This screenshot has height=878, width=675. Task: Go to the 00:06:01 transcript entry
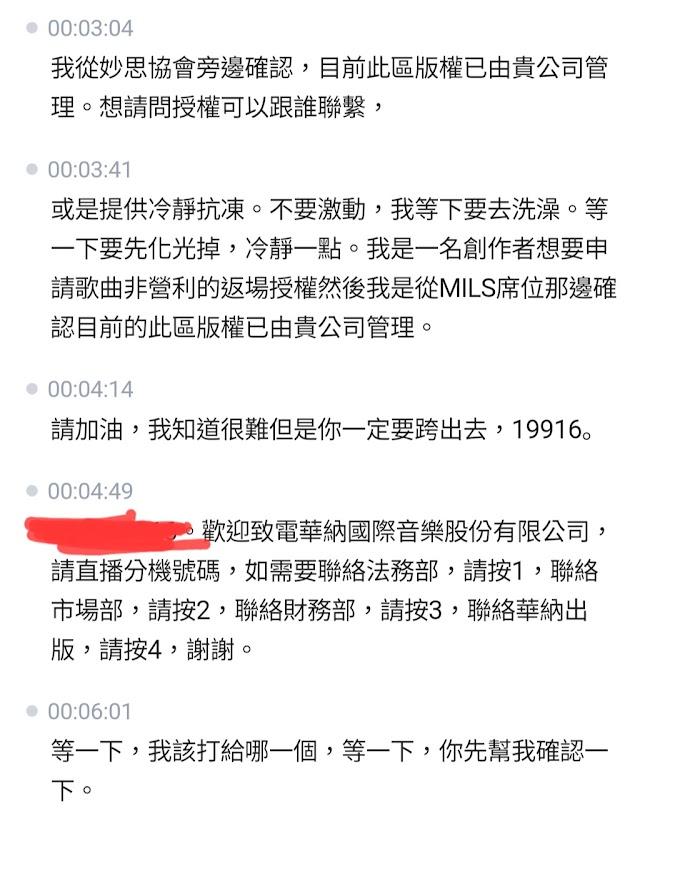pos(90,711)
